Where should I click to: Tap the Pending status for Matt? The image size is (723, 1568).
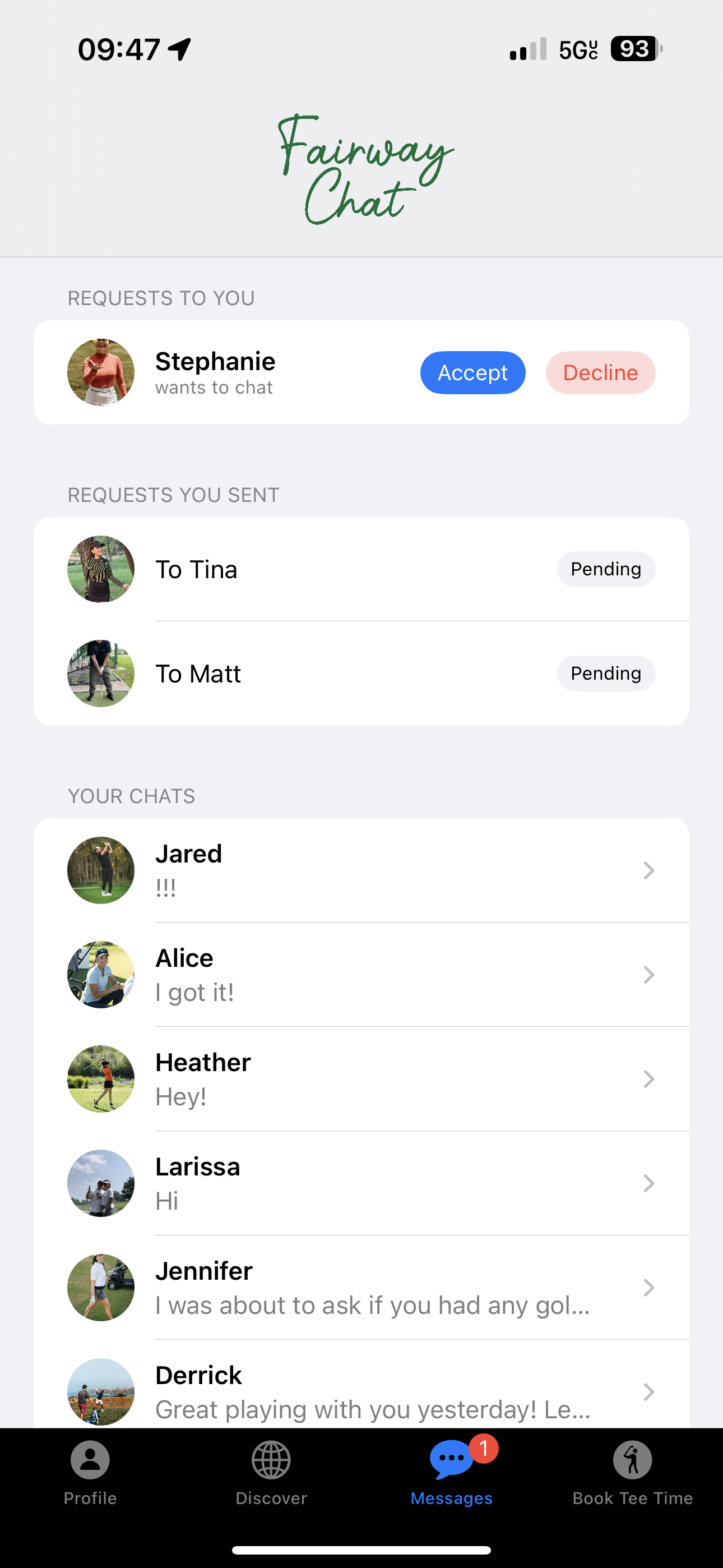[x=605, y=673]
